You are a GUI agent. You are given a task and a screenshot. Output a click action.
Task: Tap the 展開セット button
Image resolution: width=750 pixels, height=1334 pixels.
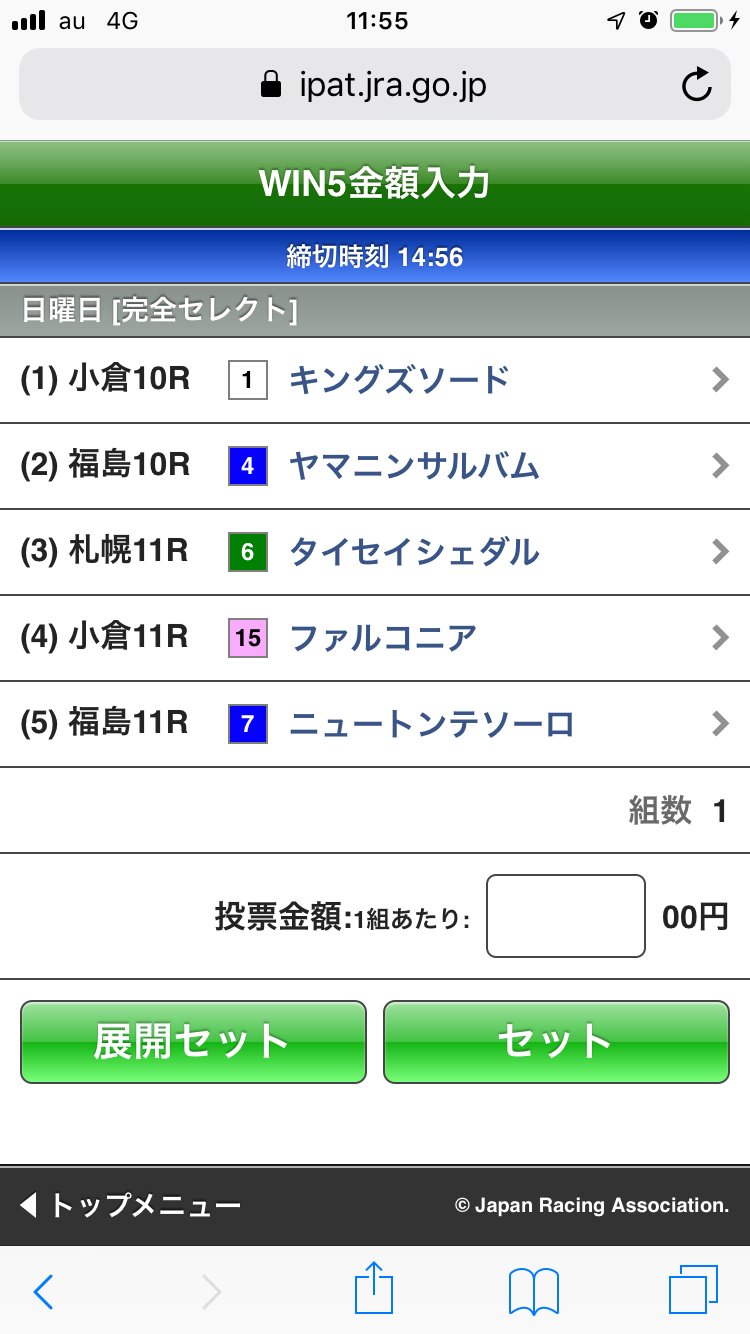tap(193, 1041)
